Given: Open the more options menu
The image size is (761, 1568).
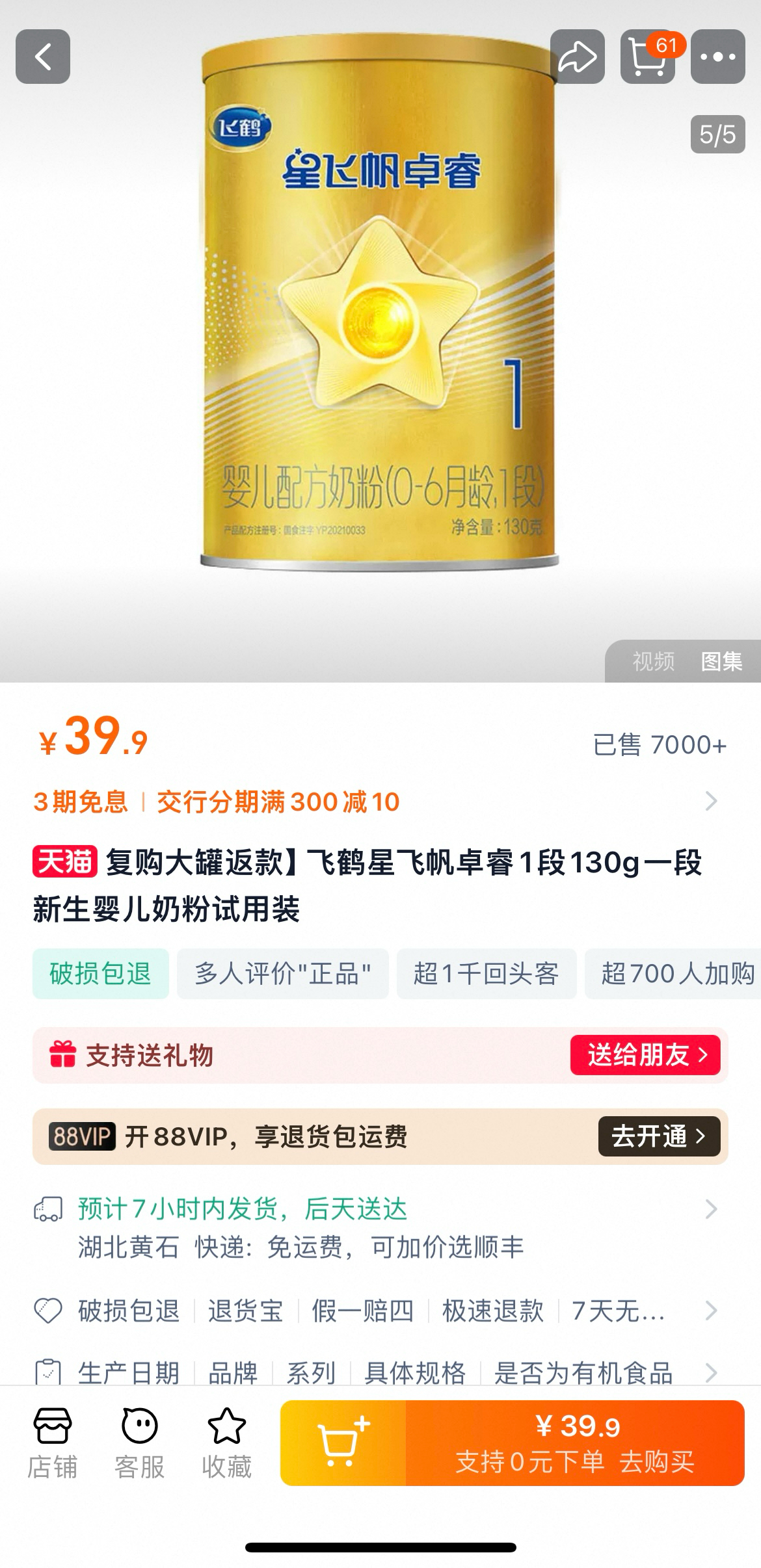Looking at the screenshot, I should point(717,57).
